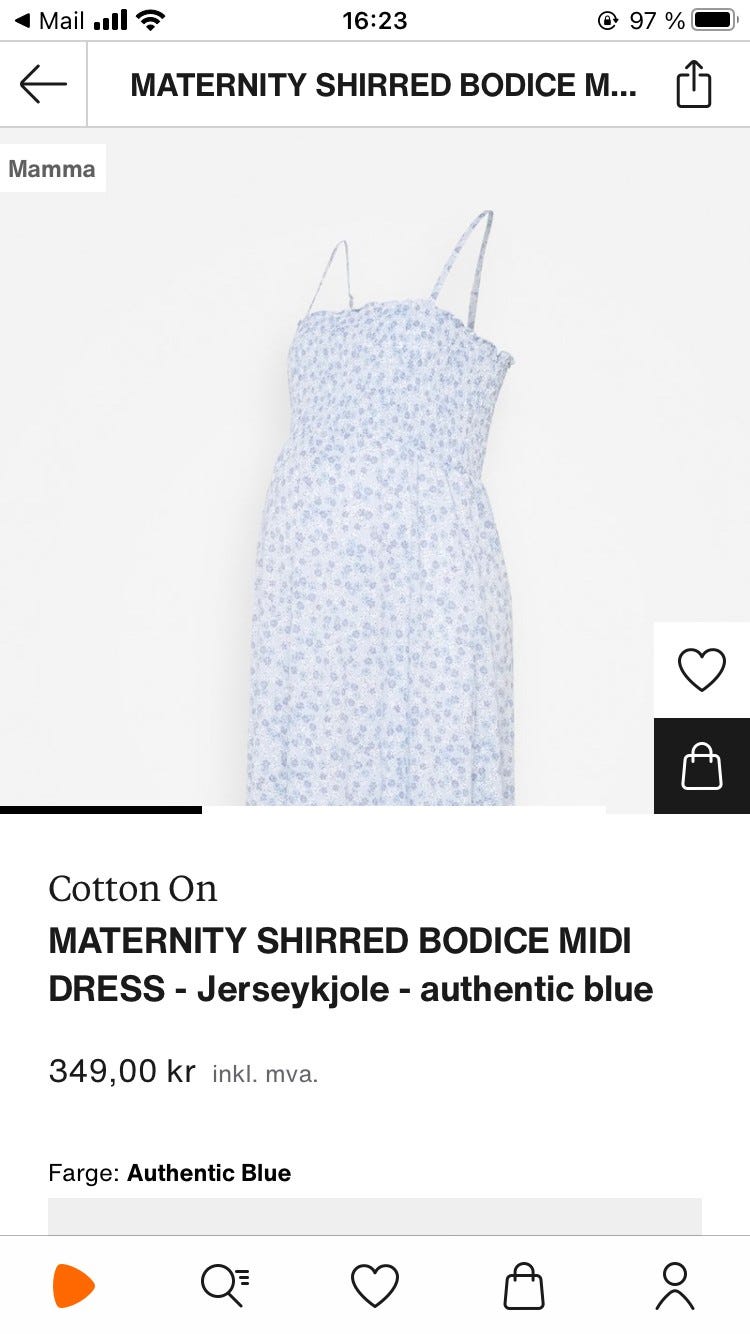Image resolution: width=750 pixels, height=1334 pixels.
Task: Switch to the search tab
Action: [224, 1285]
